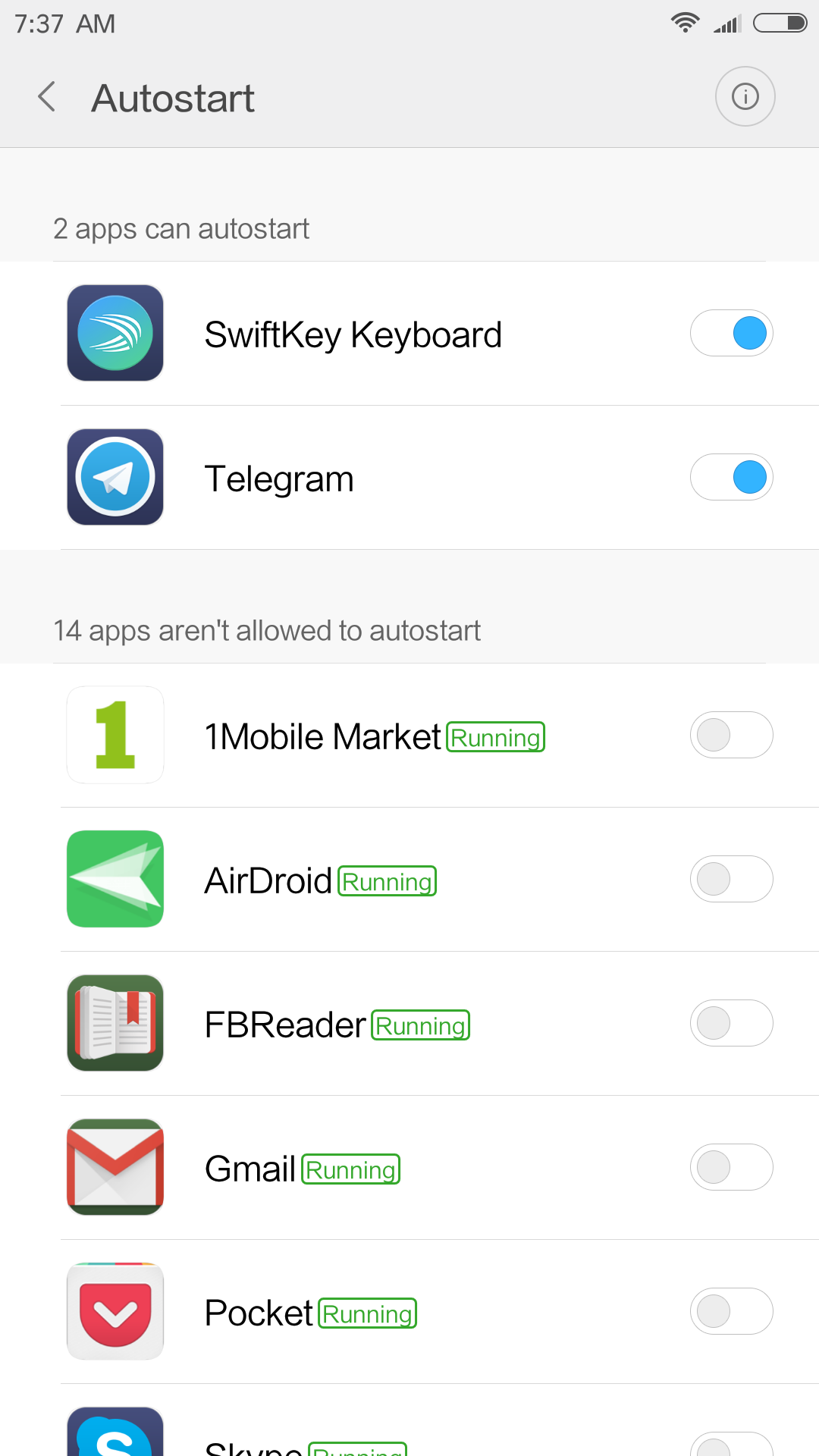Enable autostart for 1Mobile Market
This screenshot has width=819, height=1456.
pos(731,735)
